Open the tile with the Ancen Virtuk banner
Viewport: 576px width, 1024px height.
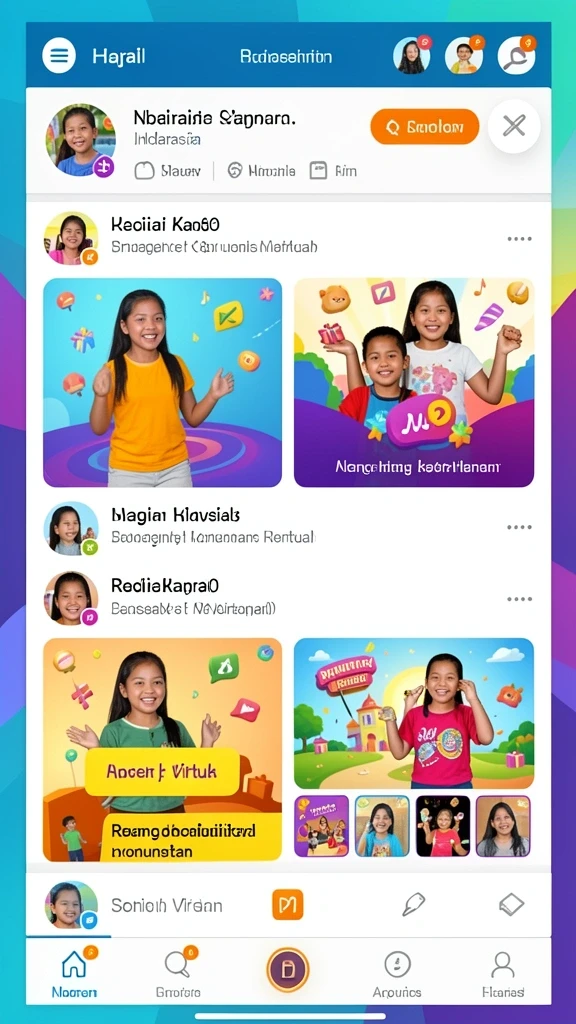pyautogui.click(x=163, y=750)
